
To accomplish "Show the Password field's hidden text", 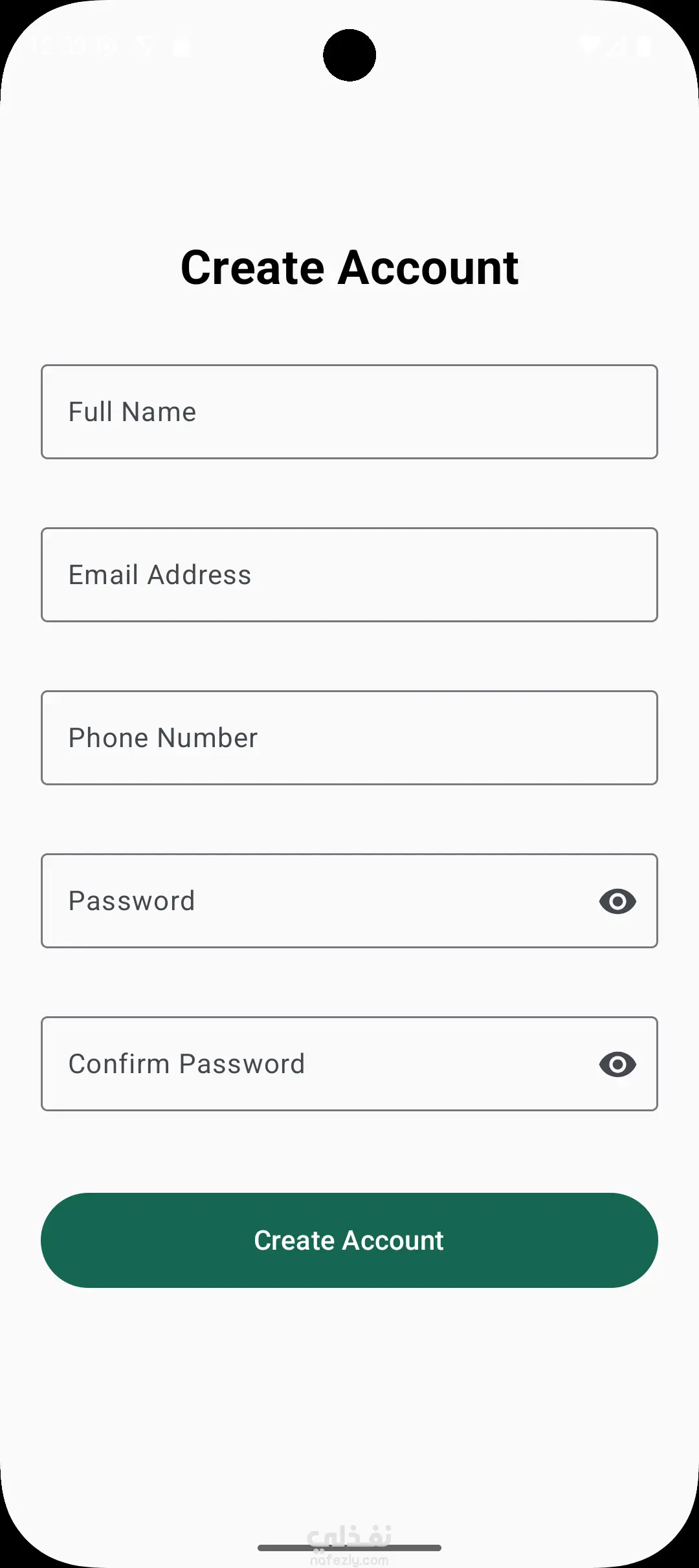I will (x=617, y=901).
